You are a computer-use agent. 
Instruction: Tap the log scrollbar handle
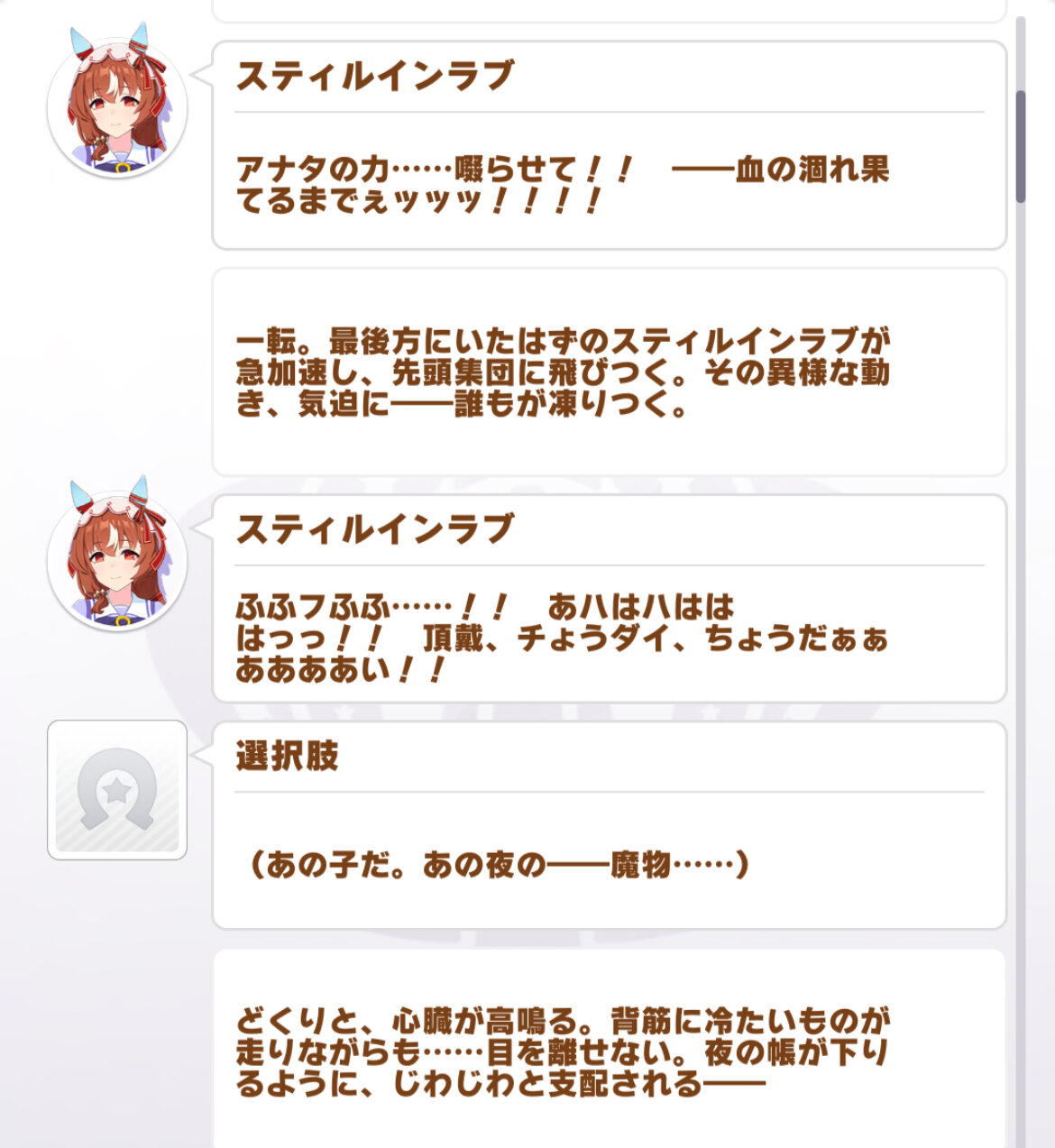tap(1021, 146)
